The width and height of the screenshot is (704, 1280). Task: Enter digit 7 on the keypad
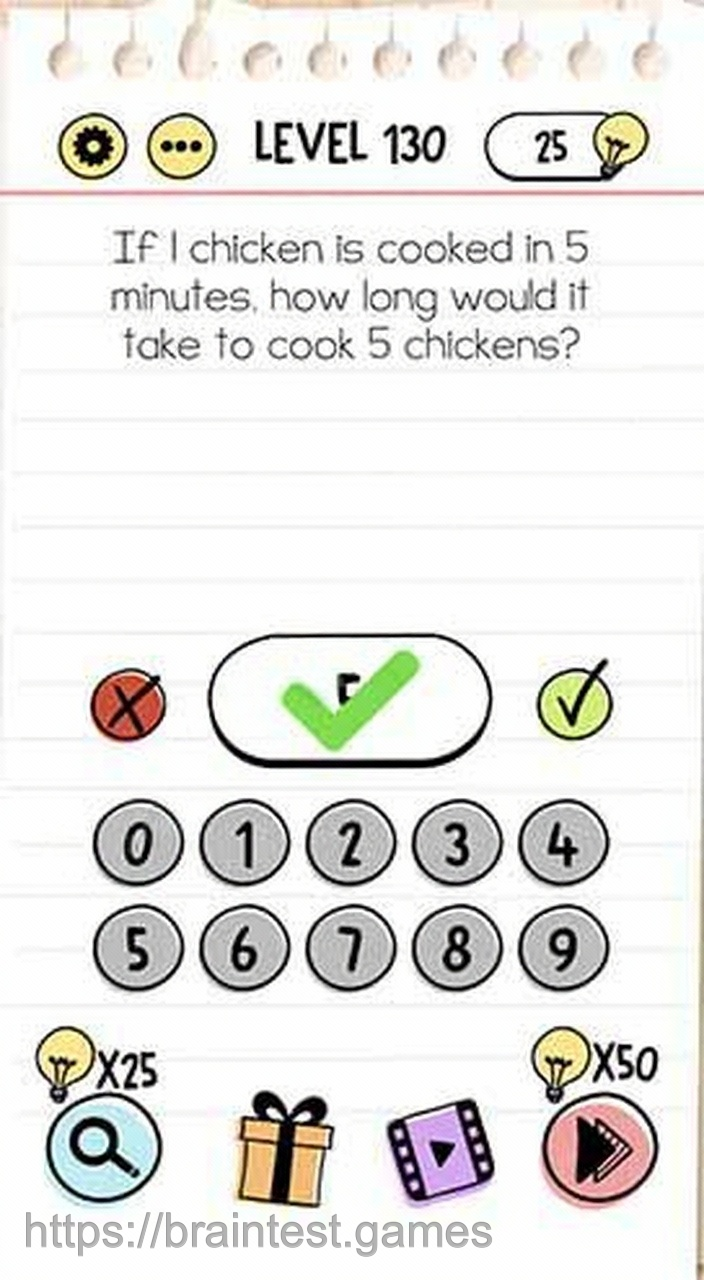350,948
